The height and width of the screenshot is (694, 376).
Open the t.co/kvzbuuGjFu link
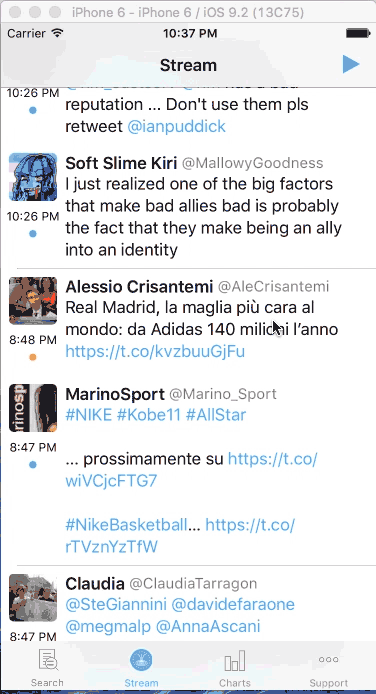click(x=155, y=351)
